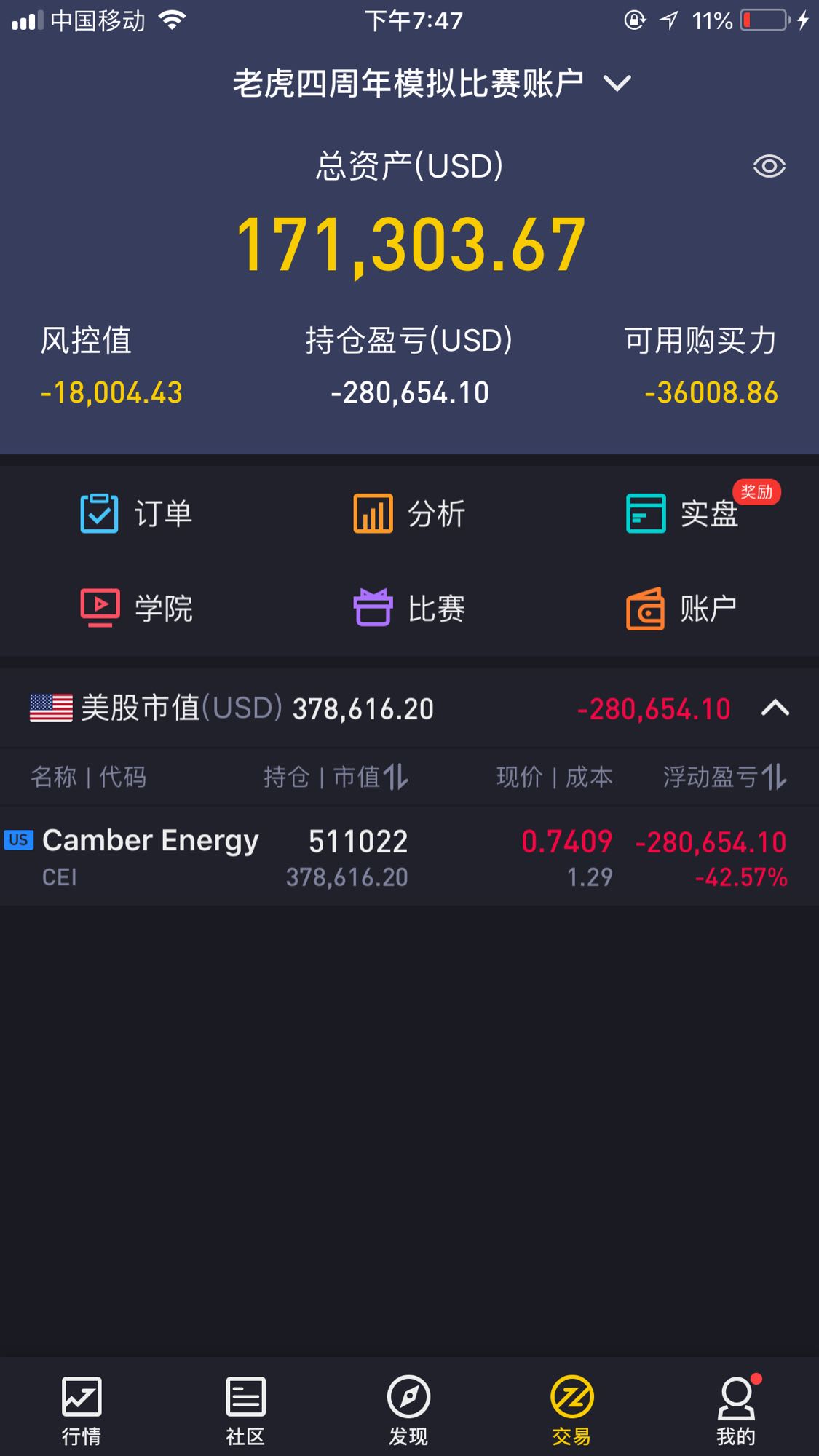Screen dimensions: 819x1456
Task: Open 分析 analysis
Action: click(x=409, y=513)
